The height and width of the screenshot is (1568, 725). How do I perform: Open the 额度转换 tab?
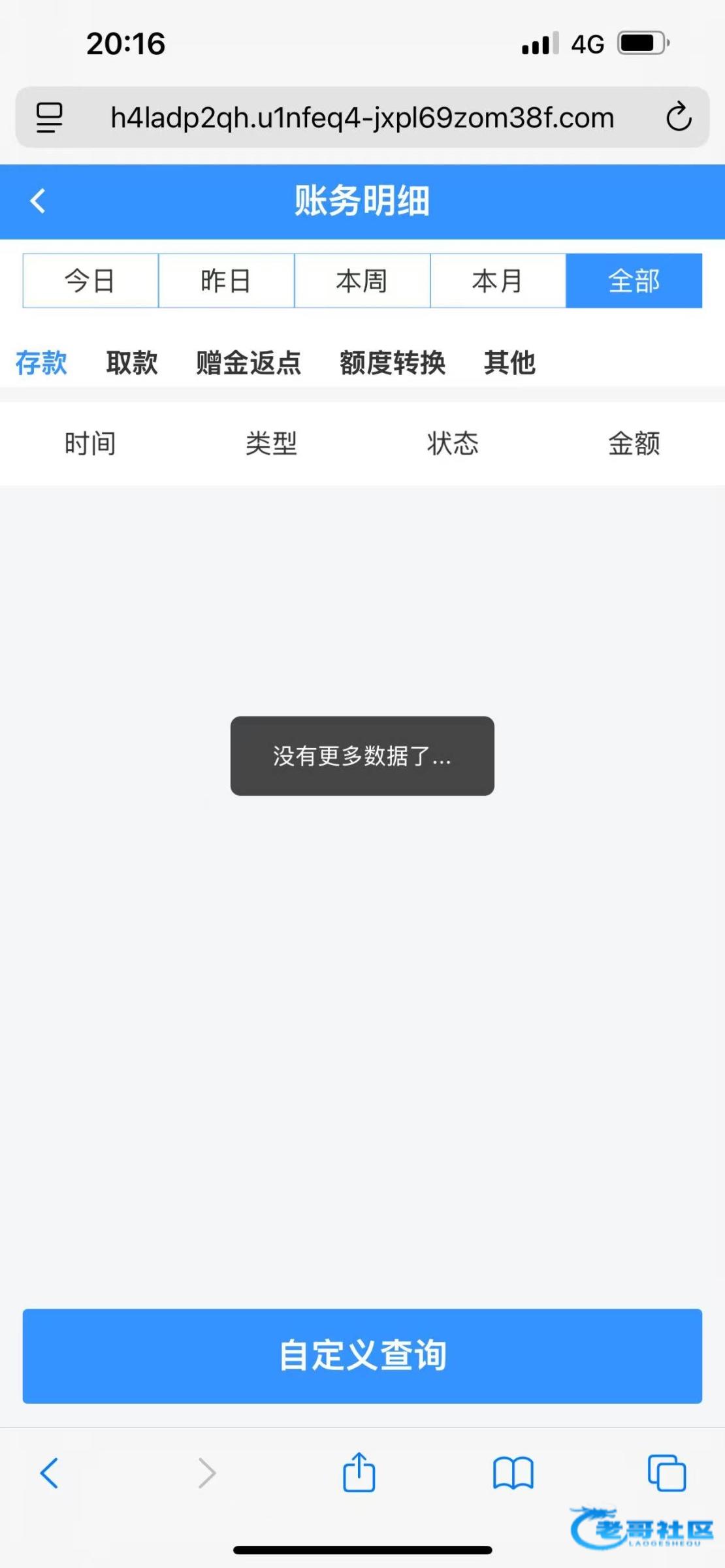point(392,363)
